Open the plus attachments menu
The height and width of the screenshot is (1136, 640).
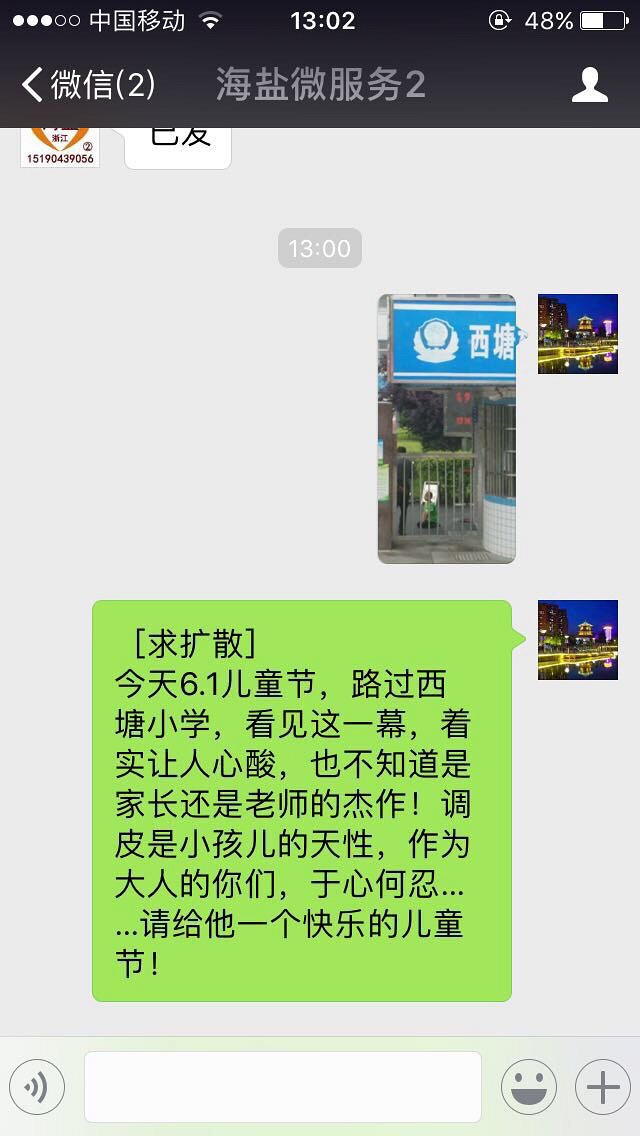[x=602, y=1087]
